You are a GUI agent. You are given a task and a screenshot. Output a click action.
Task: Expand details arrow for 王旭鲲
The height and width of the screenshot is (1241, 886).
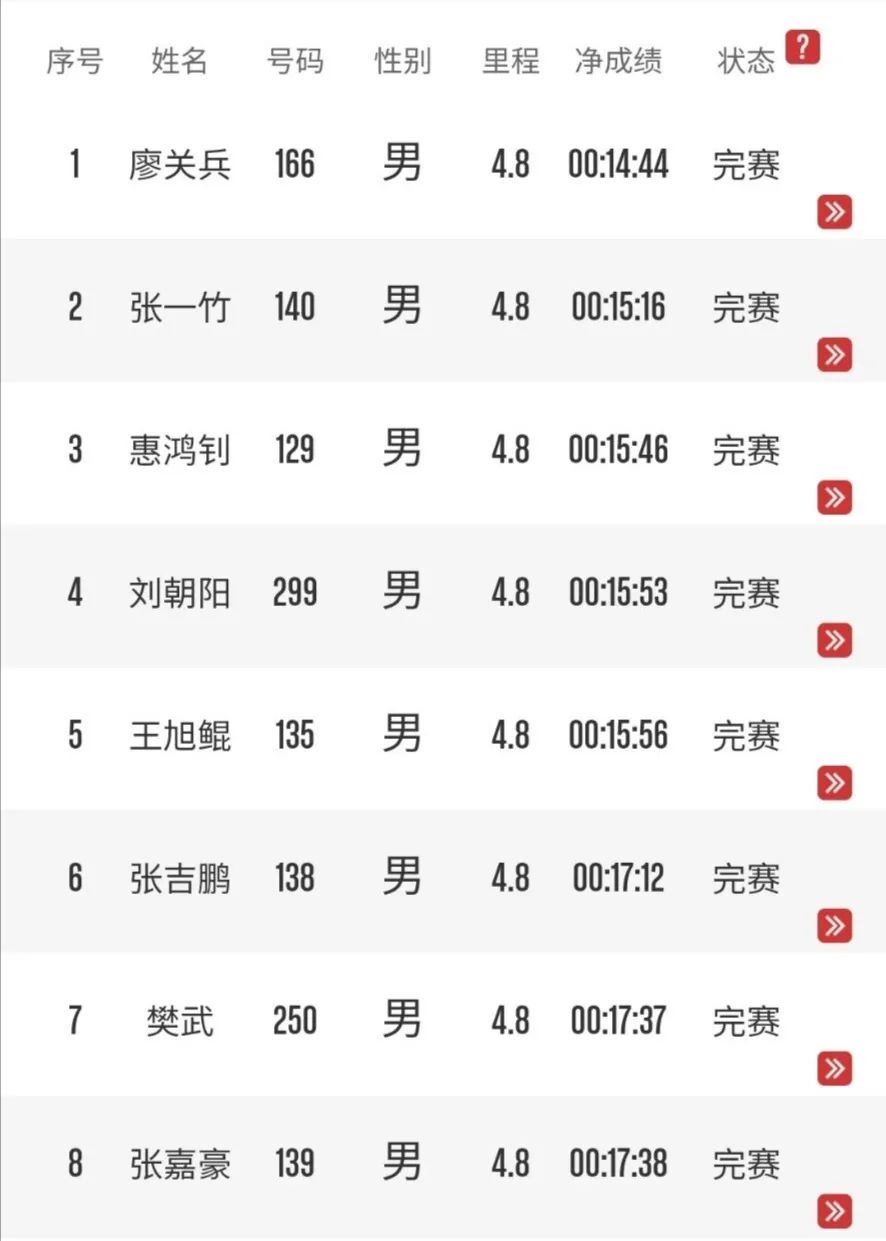click(x=834, y=783)
